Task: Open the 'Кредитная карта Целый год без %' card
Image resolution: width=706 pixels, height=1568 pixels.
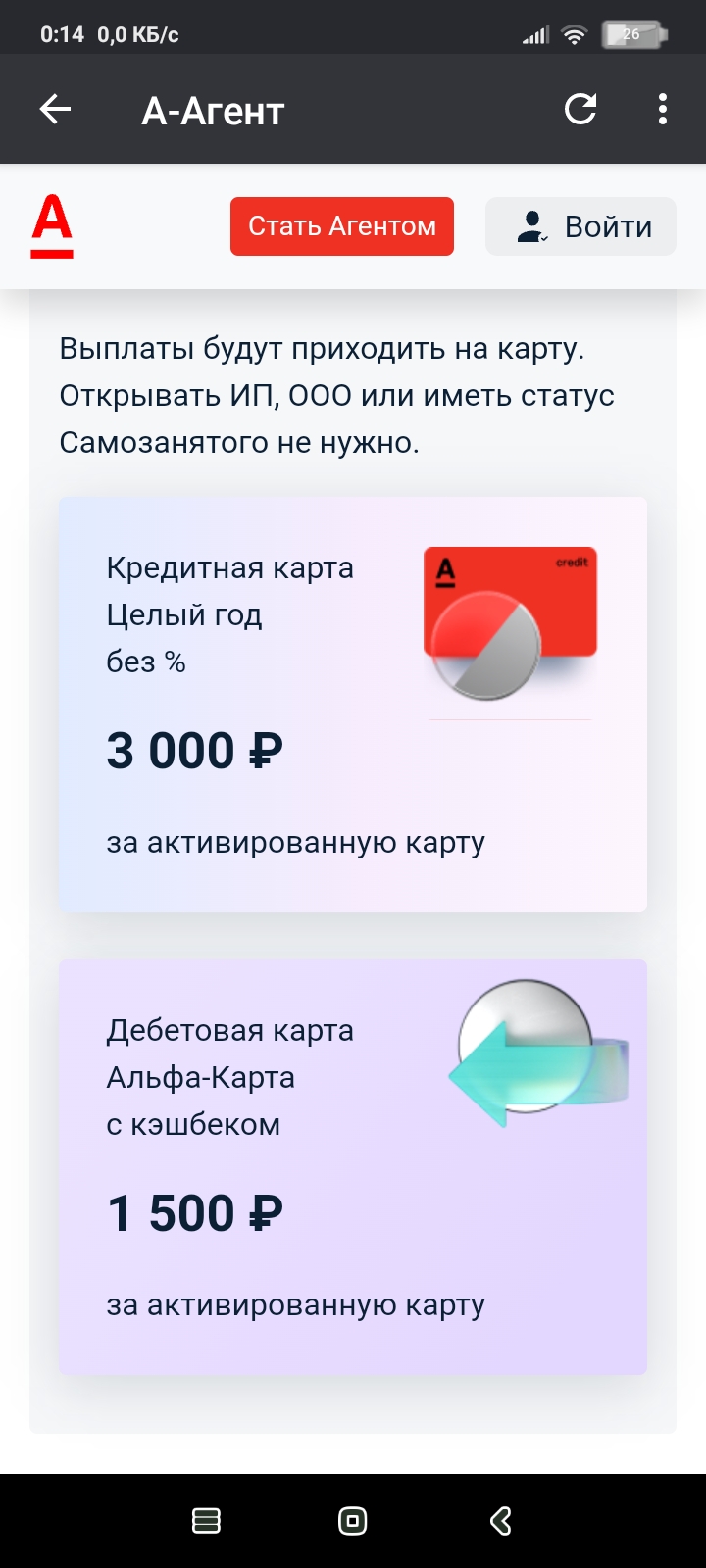Action: (353, 704)
